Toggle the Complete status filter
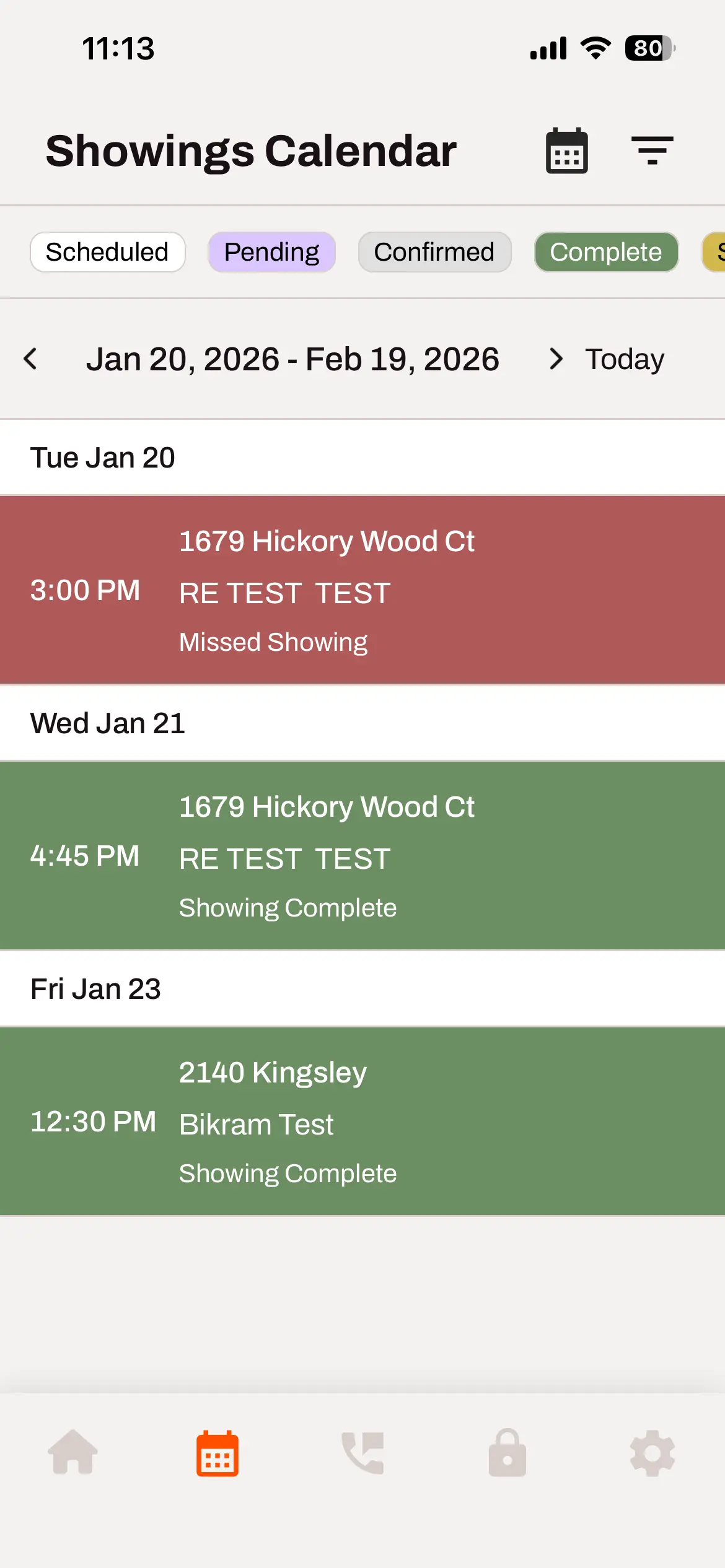Screen dimensions: 725x1568 coord(605,252)
